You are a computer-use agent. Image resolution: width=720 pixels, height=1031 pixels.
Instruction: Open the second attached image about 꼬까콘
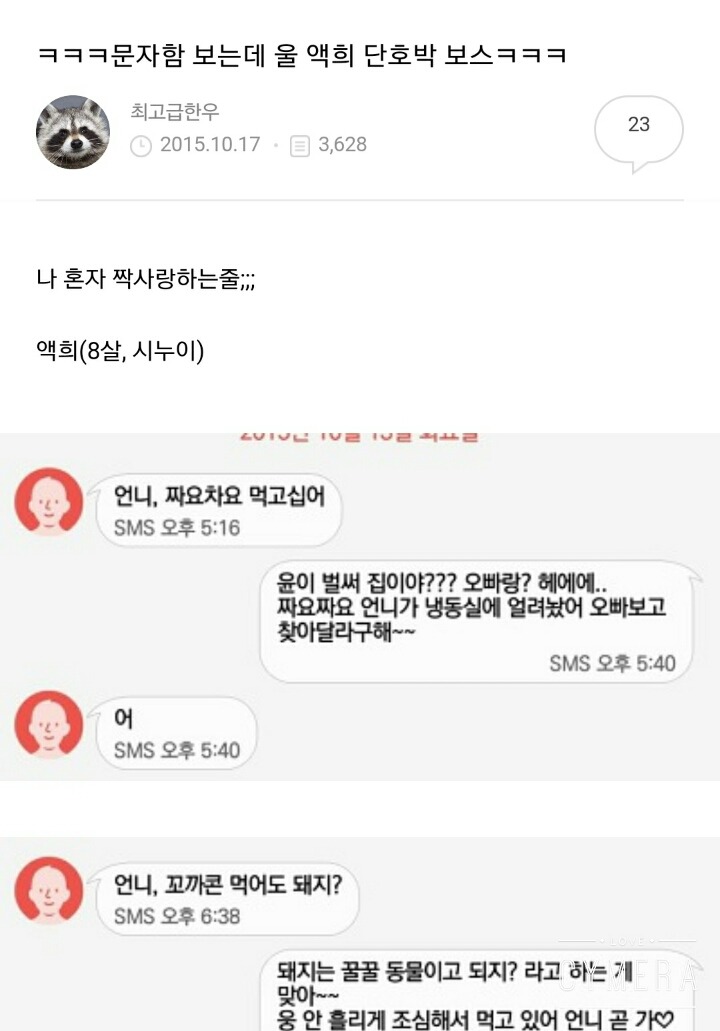tap(360, 934)
